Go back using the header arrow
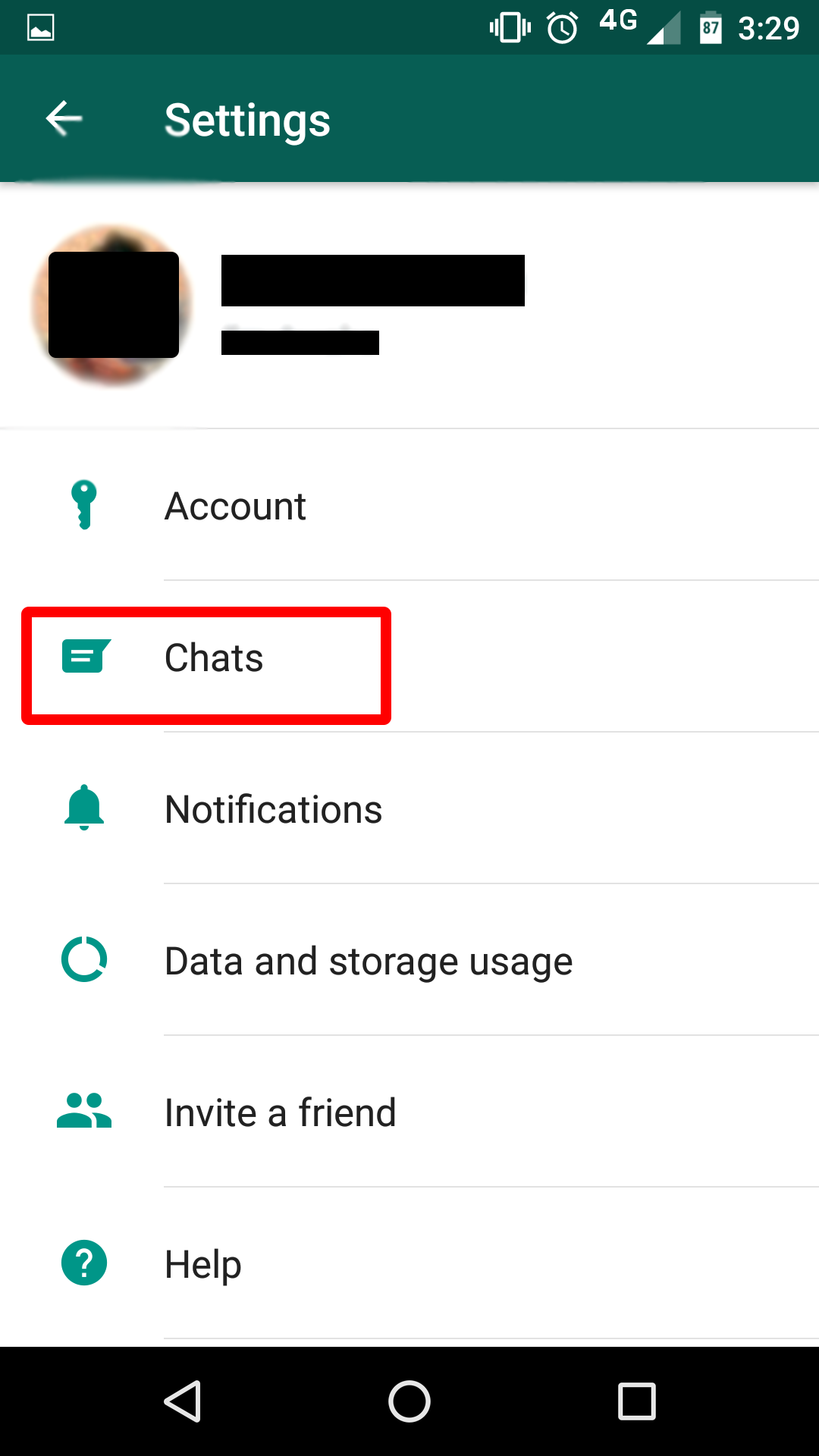The image size is (819, 1456). pos(64,119)
